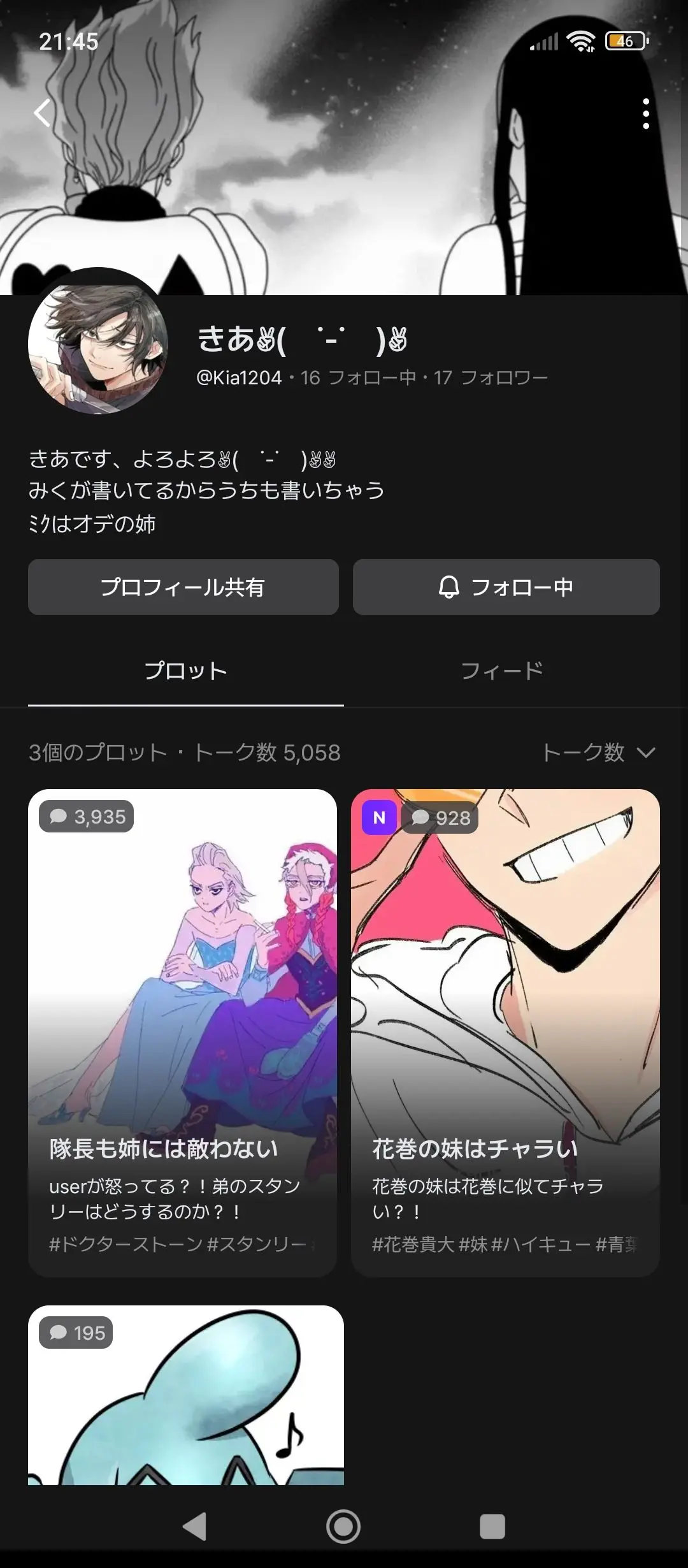
Task: Open the three-dot overflow menu
Action: coord(646,113)
